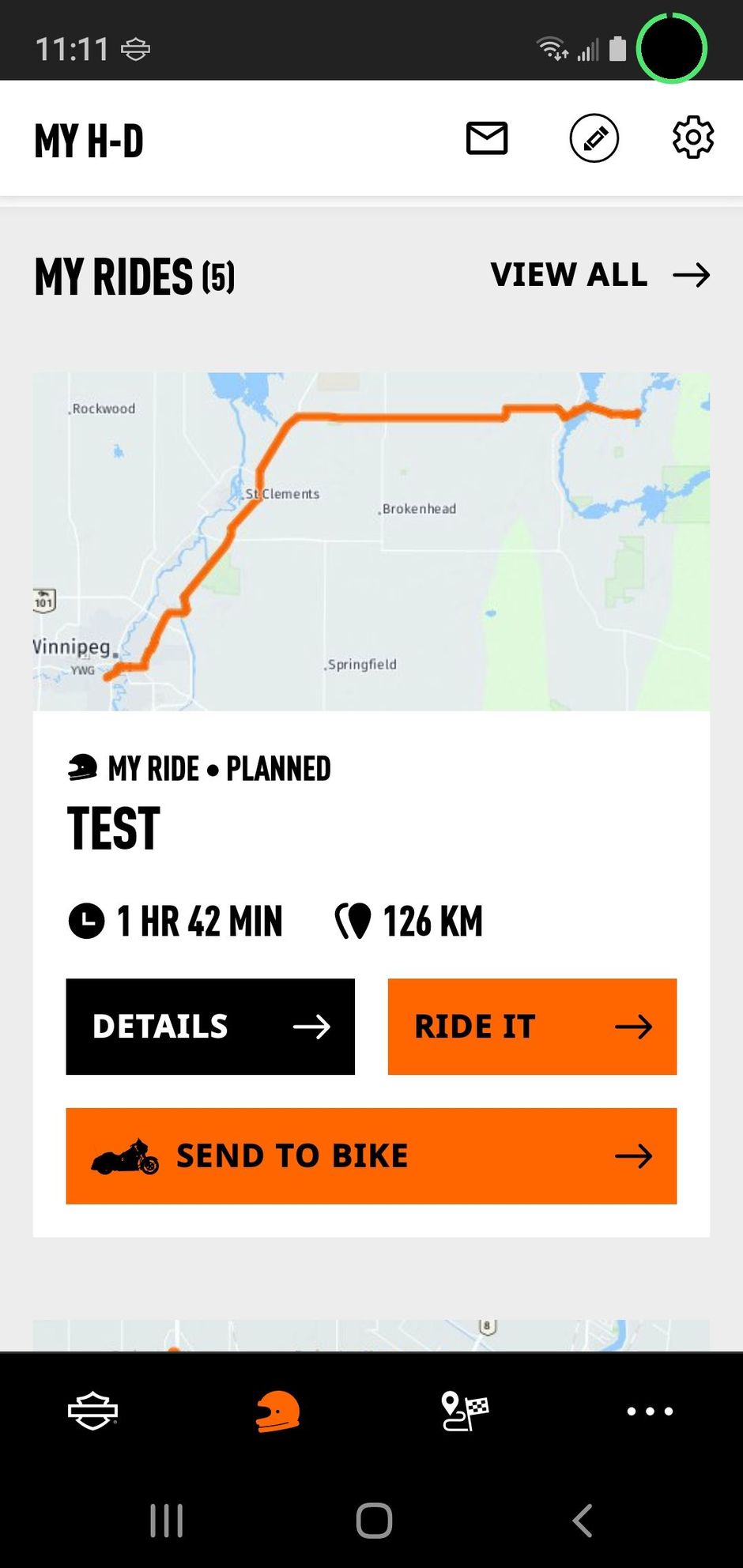View all my rides
Image resolution: width=743 pixels, height=1568 pixels.
pos(600,275)
